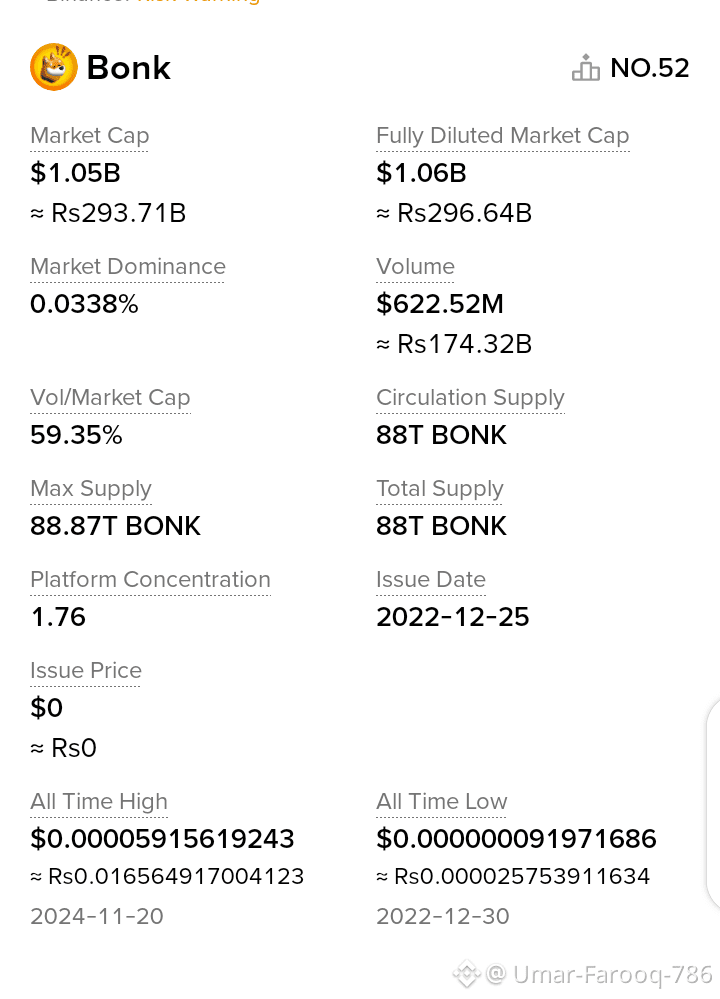Screen dimensions: 720x999
Task: Open the NO.52 ranking badge
Action: [x=631, y=68]
